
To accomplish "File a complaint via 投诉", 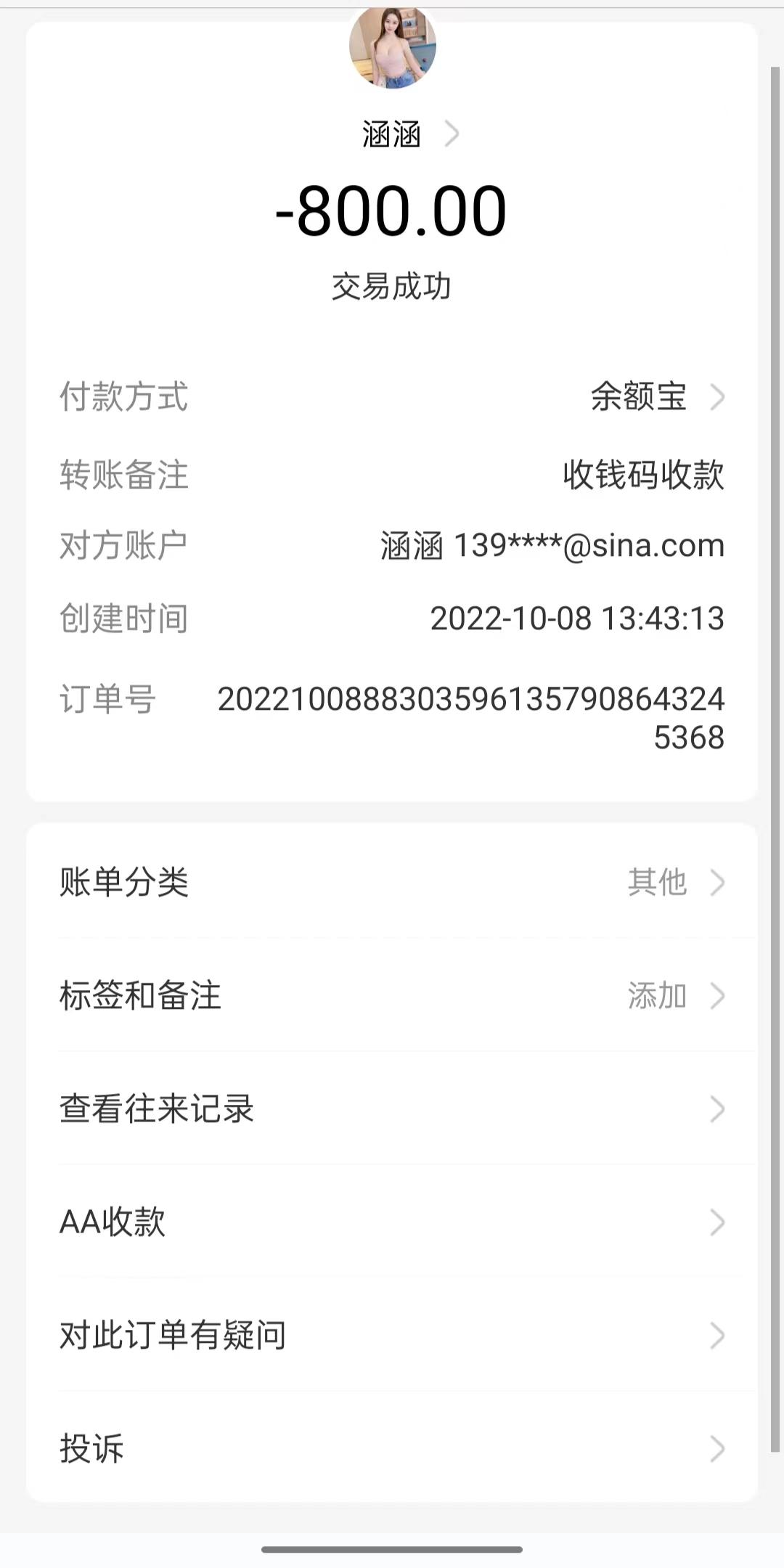I will 392,1449.
